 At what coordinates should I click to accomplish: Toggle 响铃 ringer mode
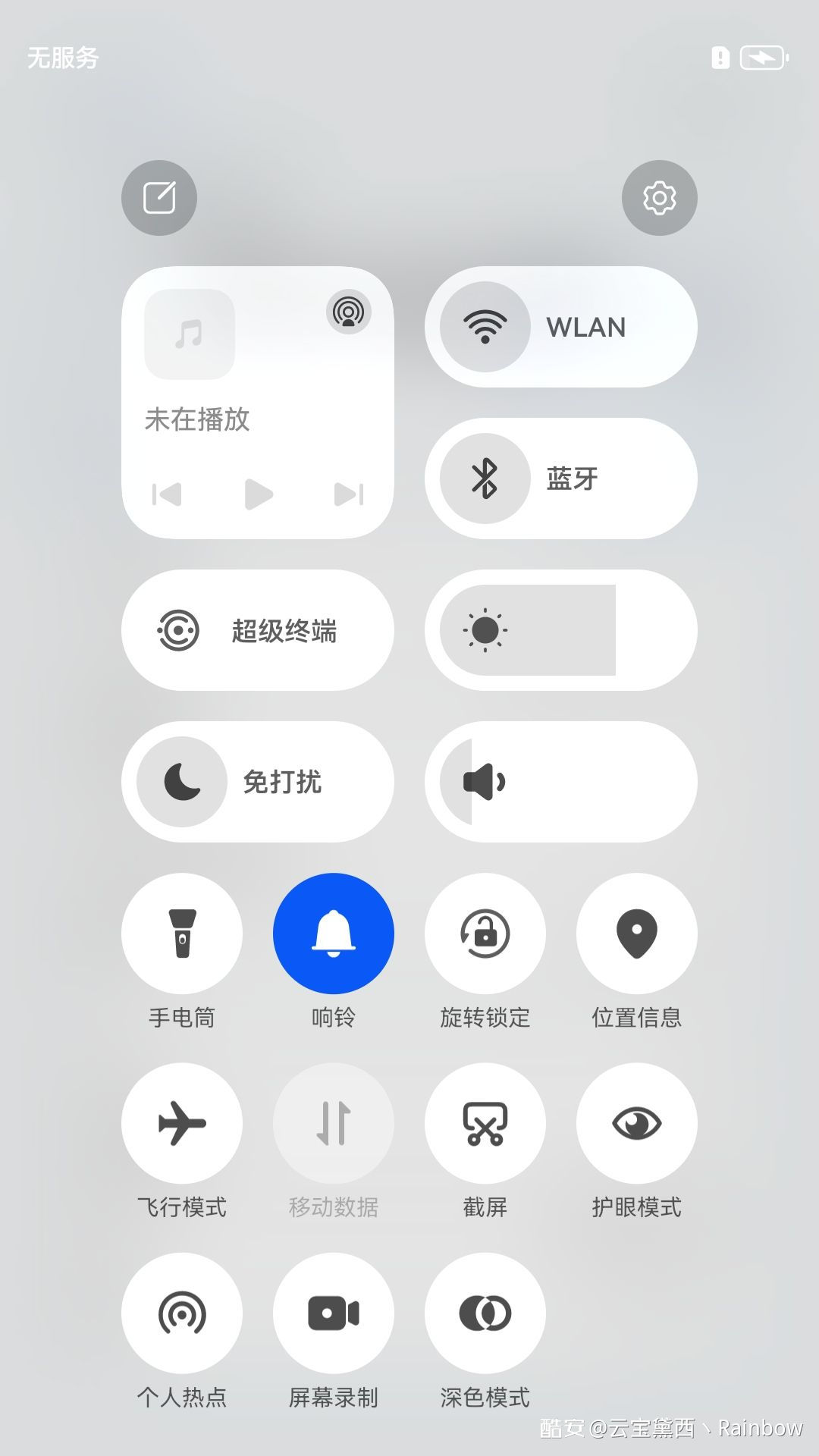click(334, 934)
